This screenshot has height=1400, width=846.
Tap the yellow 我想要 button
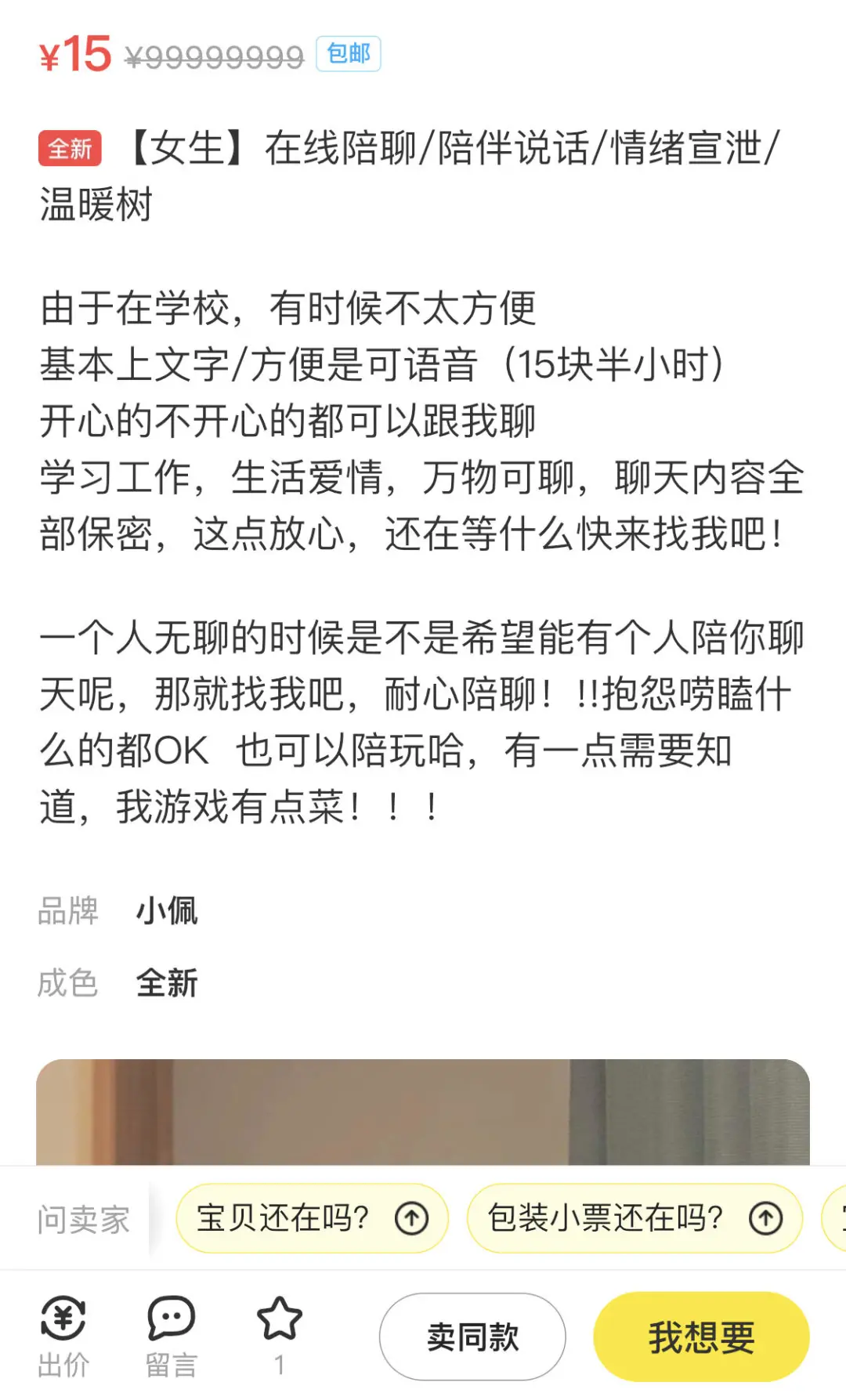701,1337
